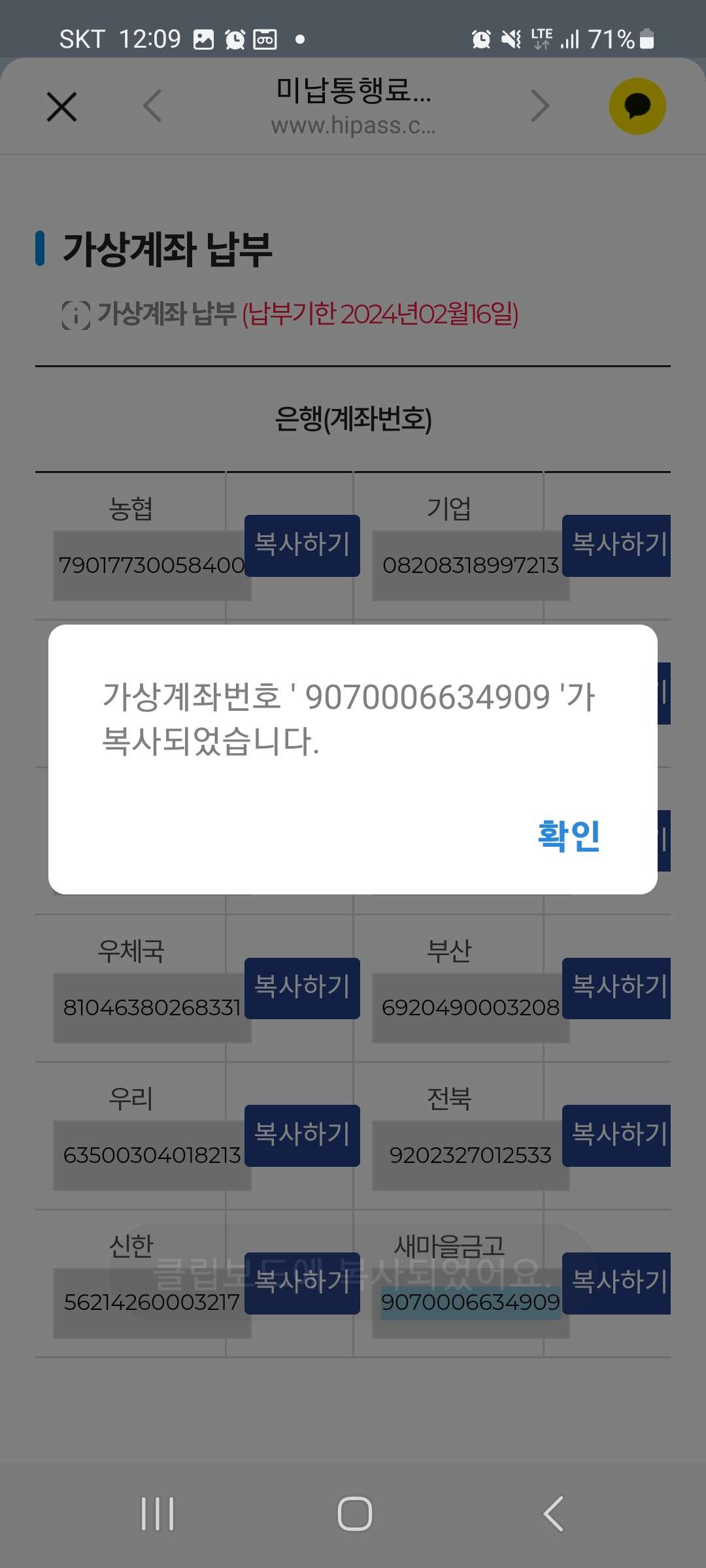
Task: Copy the 새마을금고 account number
Action: click(616, 1283)
